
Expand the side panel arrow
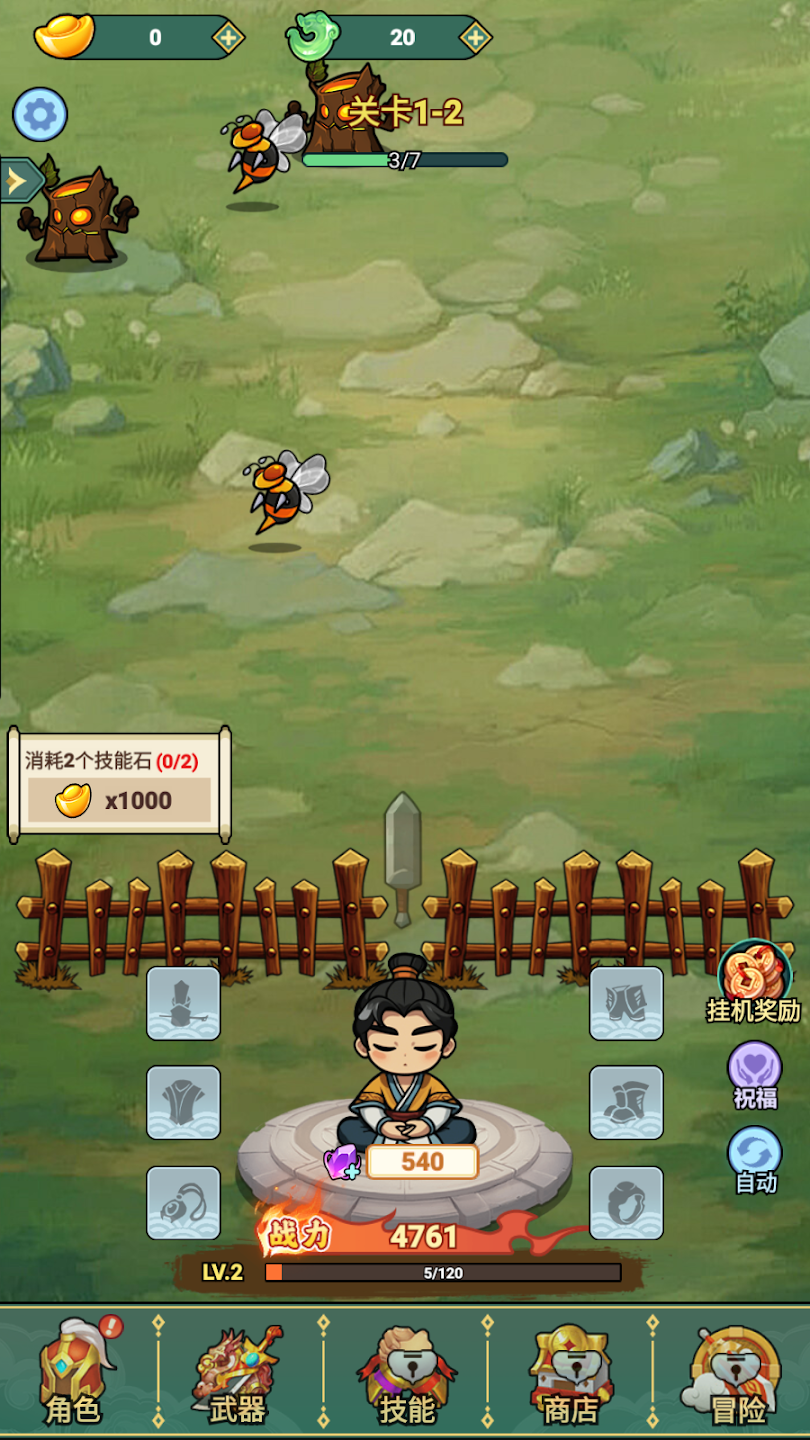[x=19, y=180]
